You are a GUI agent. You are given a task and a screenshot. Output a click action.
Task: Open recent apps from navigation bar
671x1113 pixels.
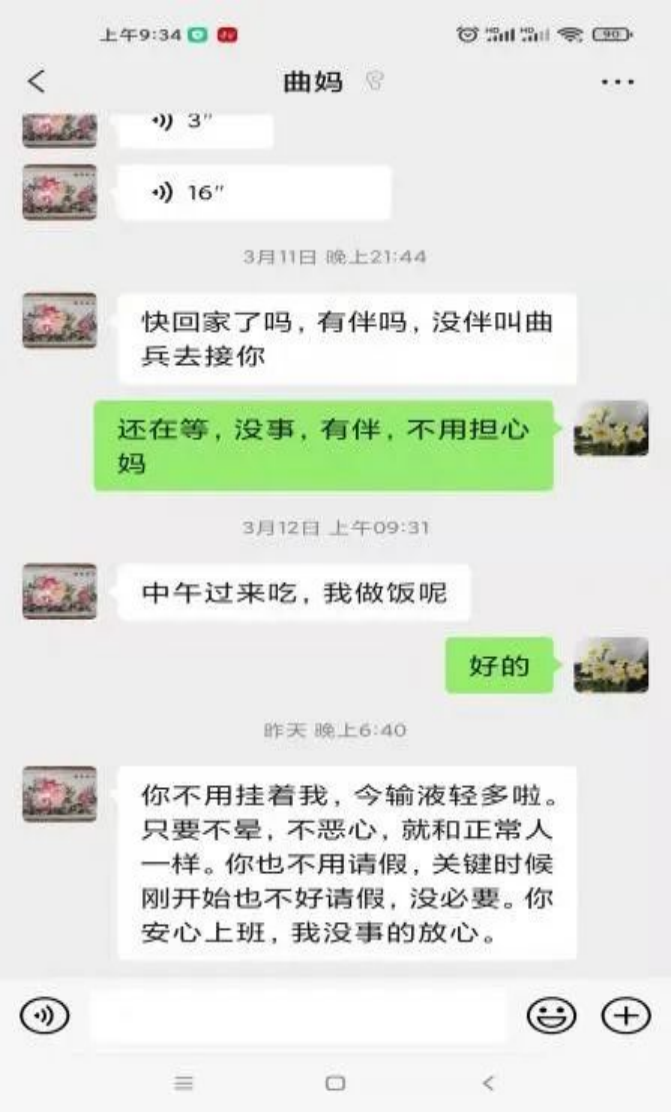pyautogui.click(x=183, y=1083)
